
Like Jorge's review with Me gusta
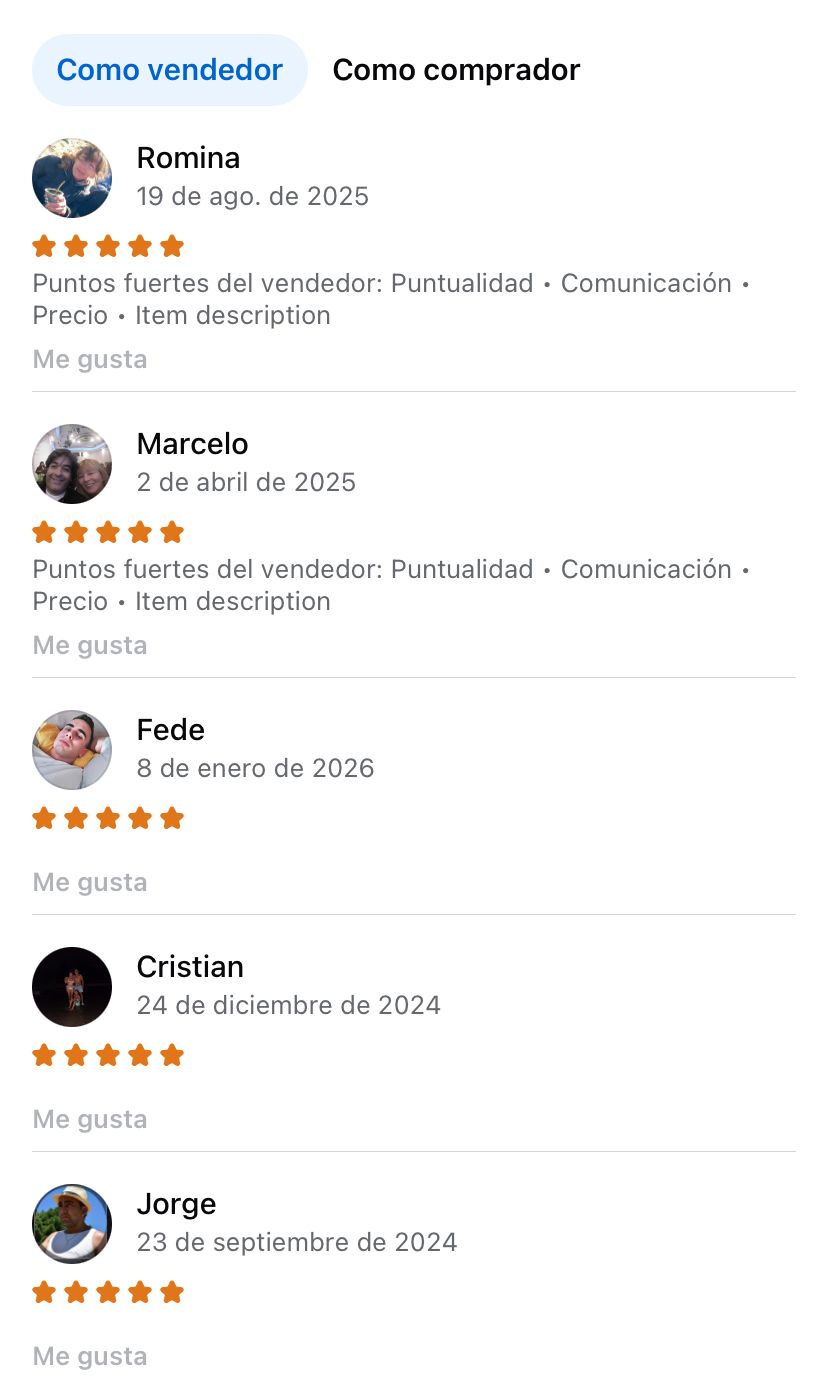point(90,1356)
